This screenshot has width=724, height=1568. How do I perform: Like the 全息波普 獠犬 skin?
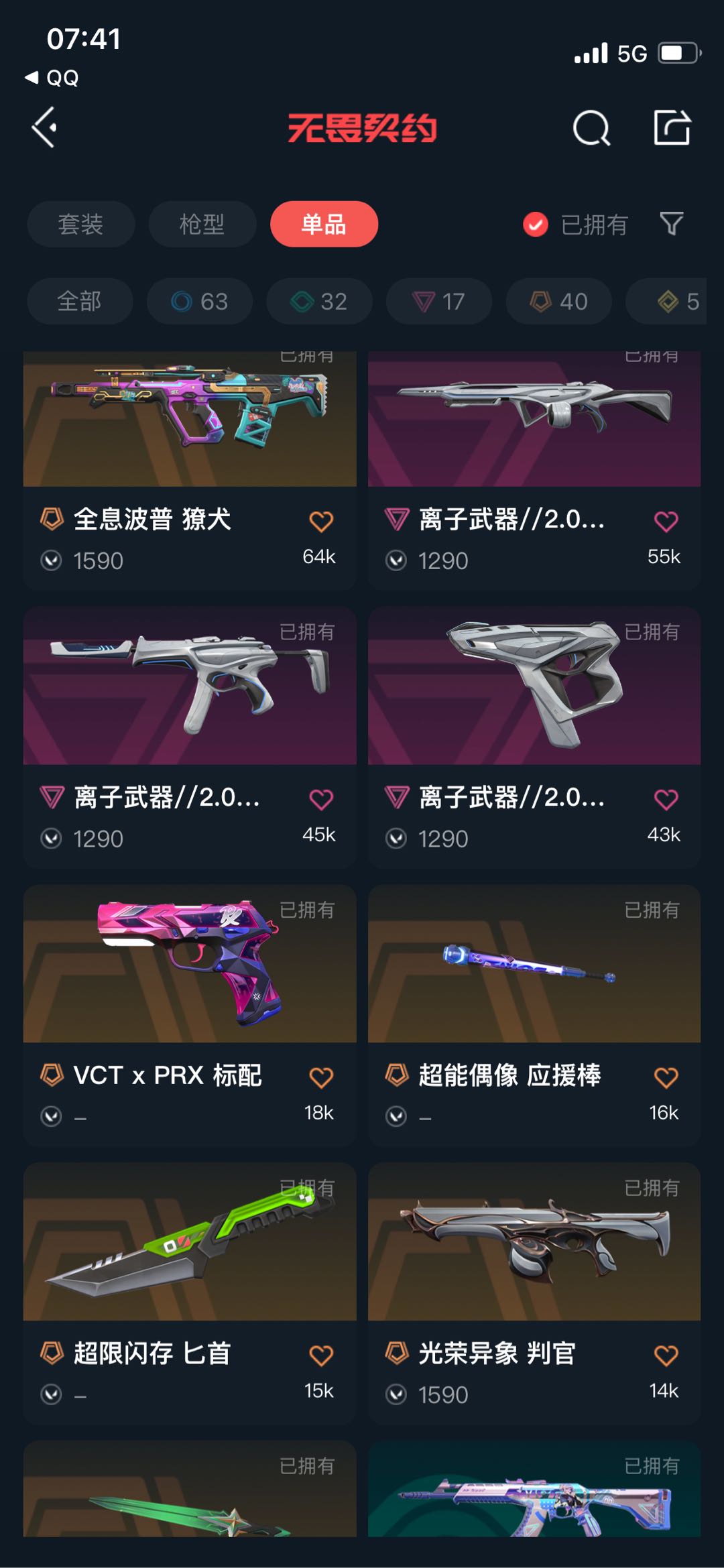[321, 522]
